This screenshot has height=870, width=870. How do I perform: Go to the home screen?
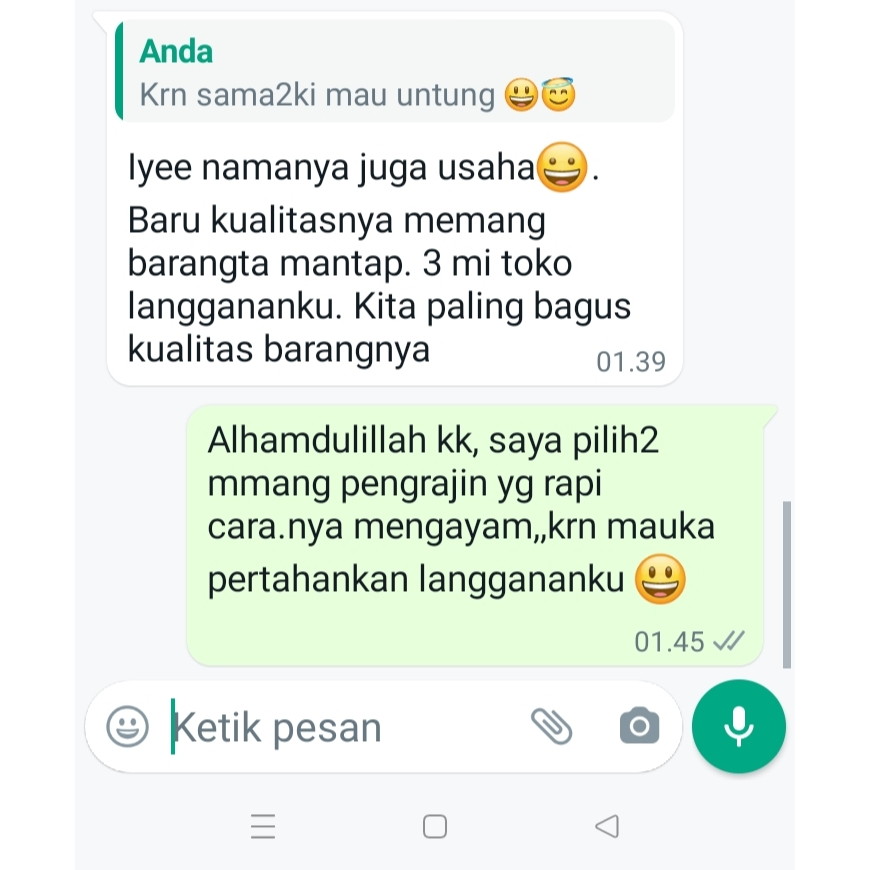click(435, 826)
